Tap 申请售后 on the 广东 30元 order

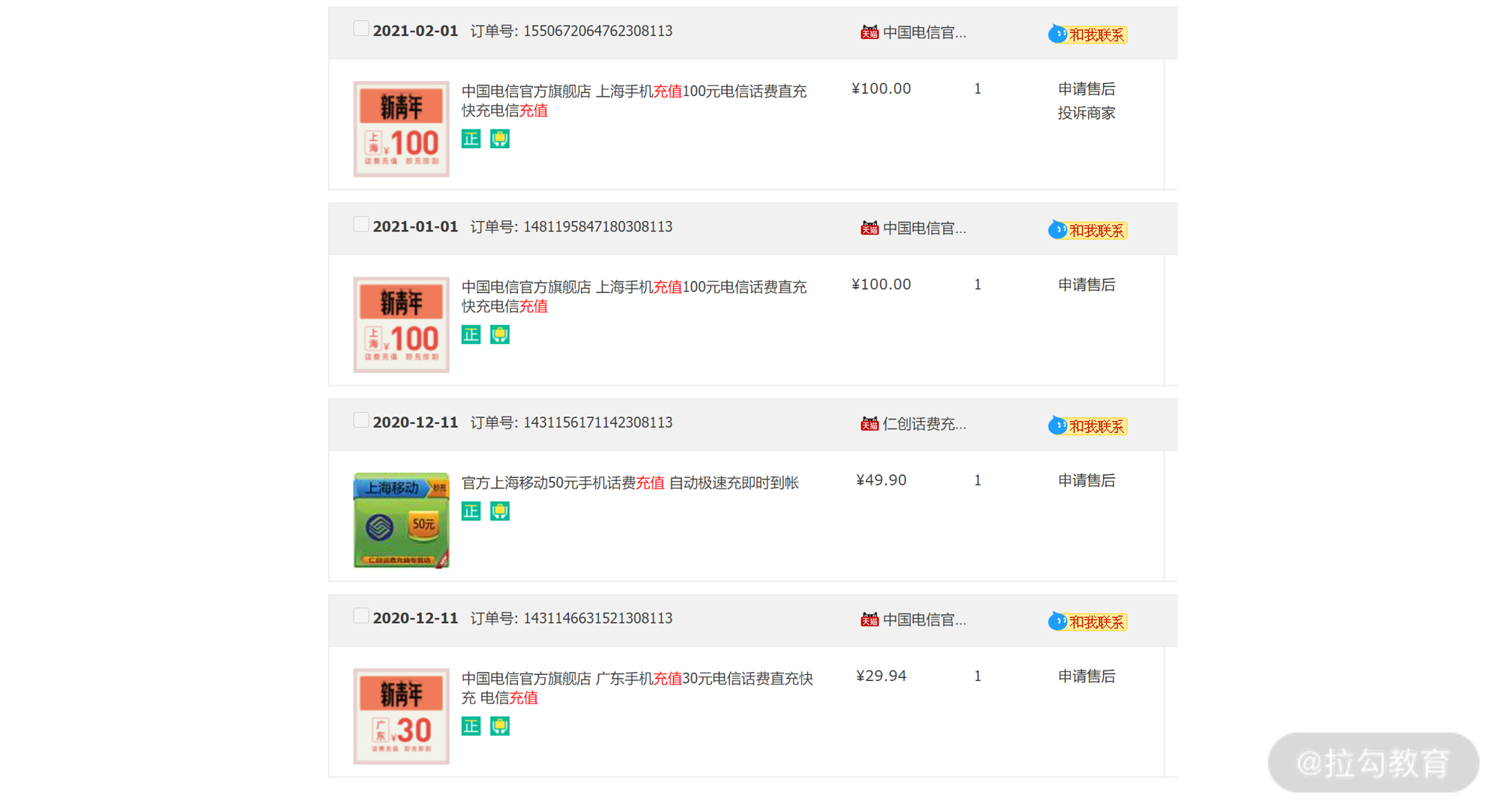click(x=1086, y=676)
